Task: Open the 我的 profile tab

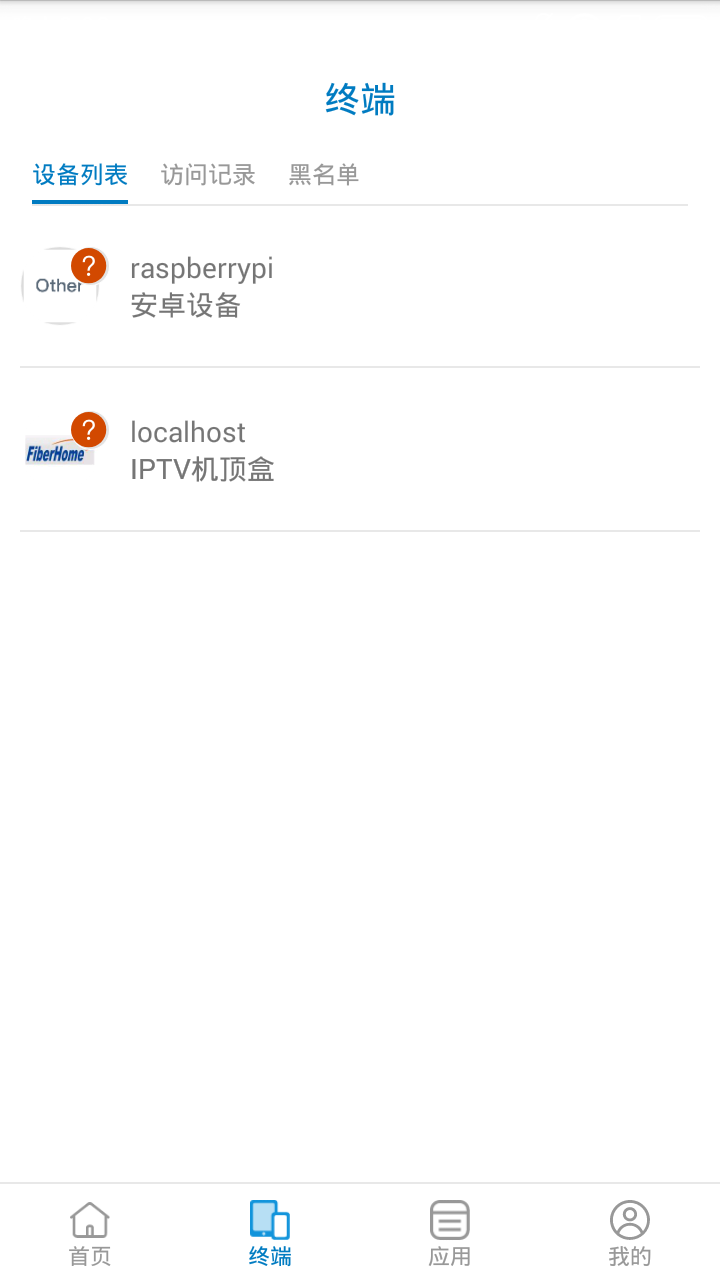Action: 630,1234
